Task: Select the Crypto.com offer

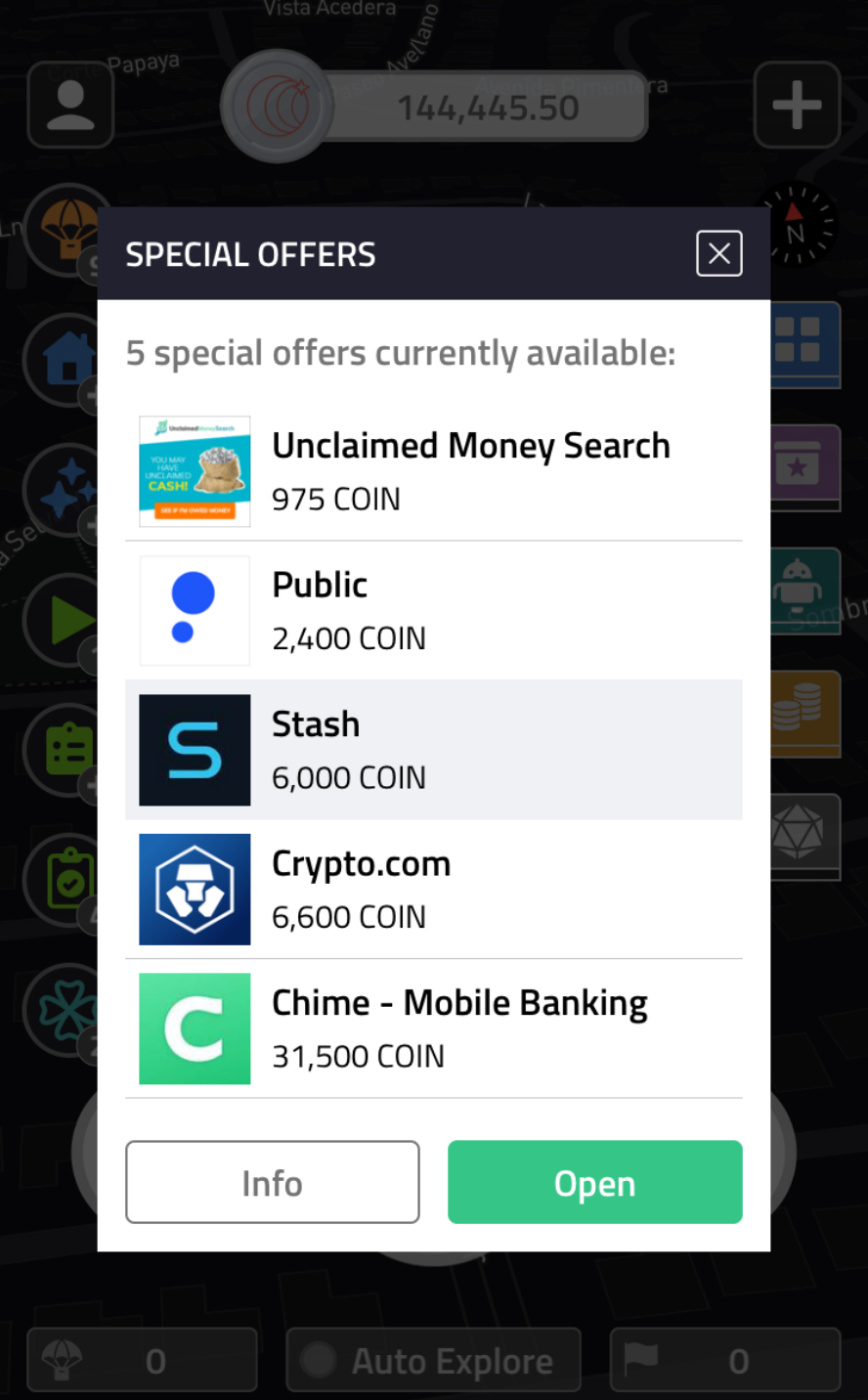Action: click(434, 890)
